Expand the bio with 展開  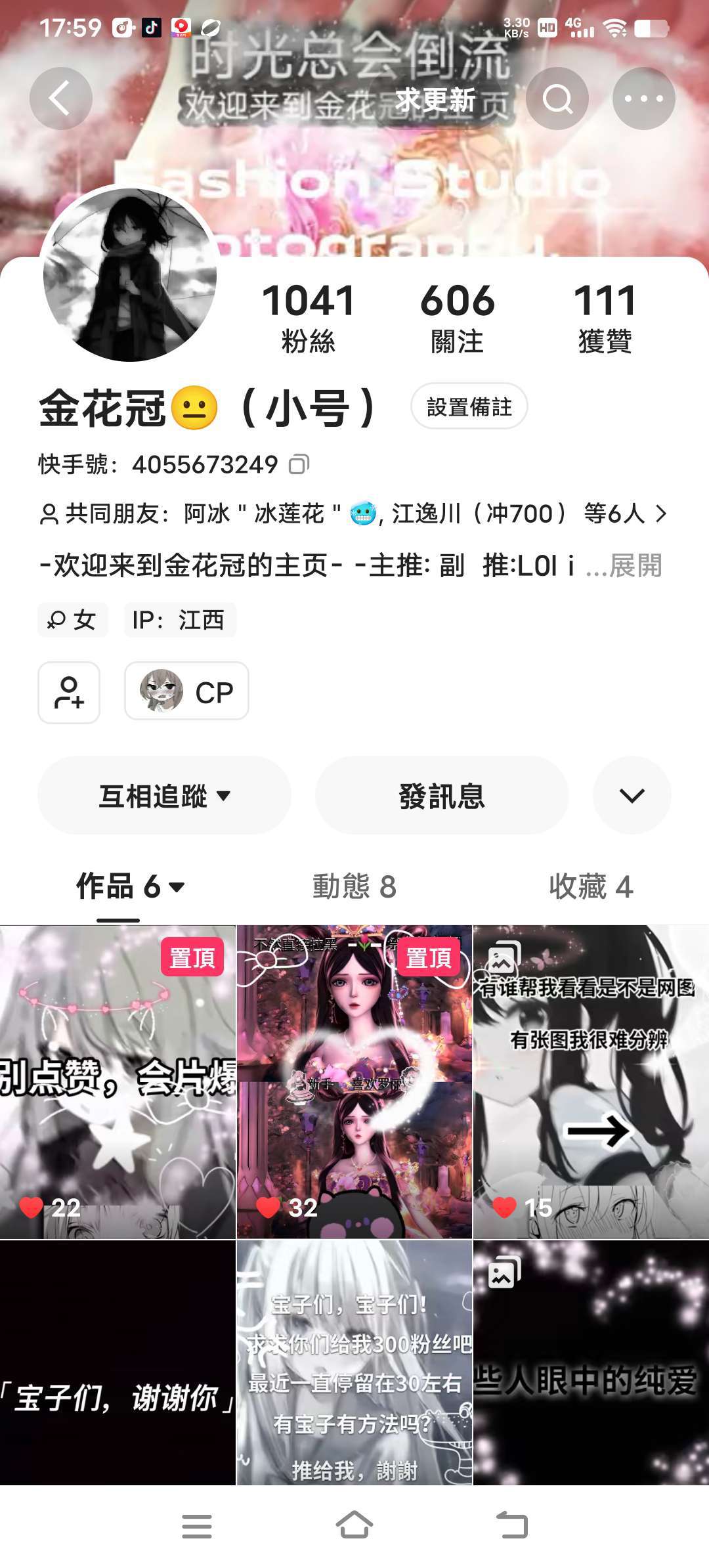(635, 565)
